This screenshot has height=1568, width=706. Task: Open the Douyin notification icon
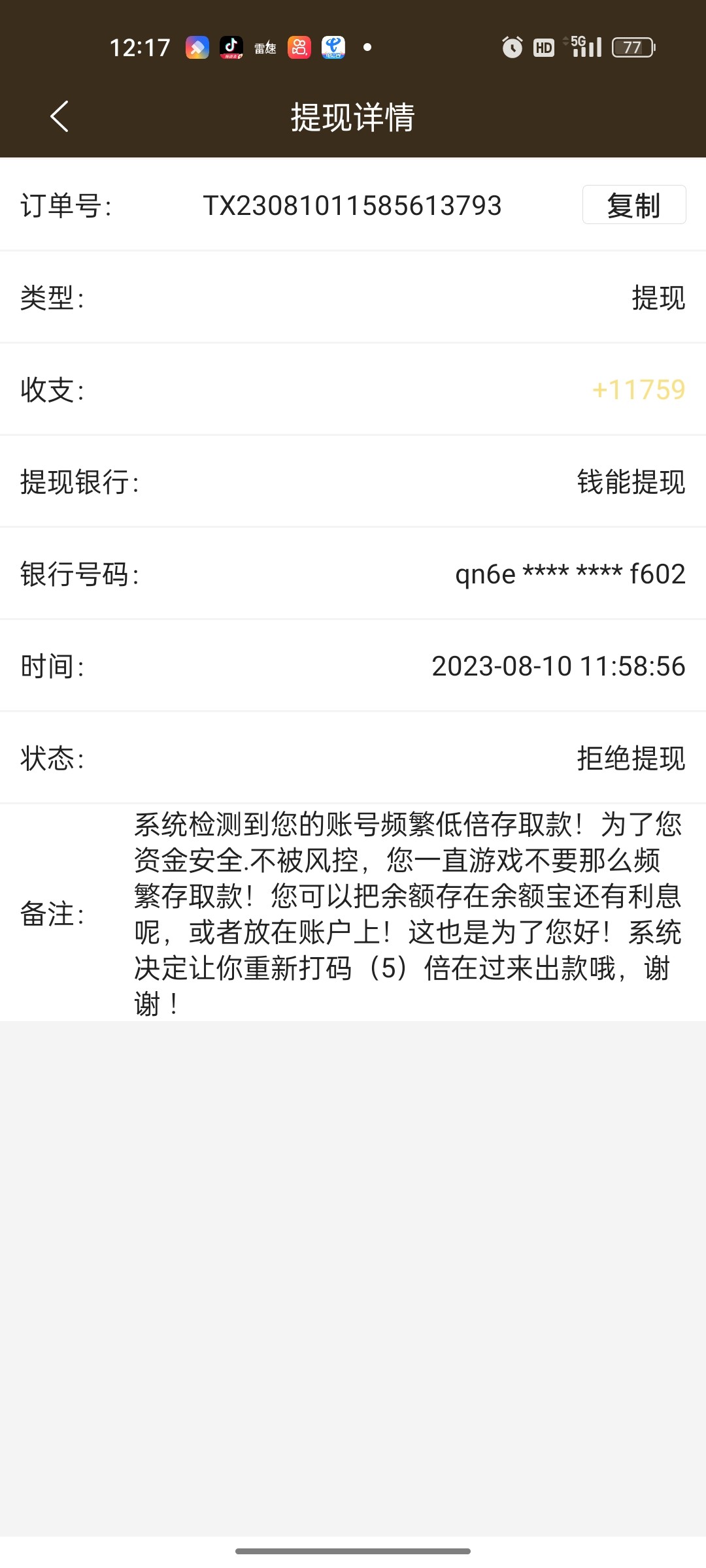(x=232, y=46)
